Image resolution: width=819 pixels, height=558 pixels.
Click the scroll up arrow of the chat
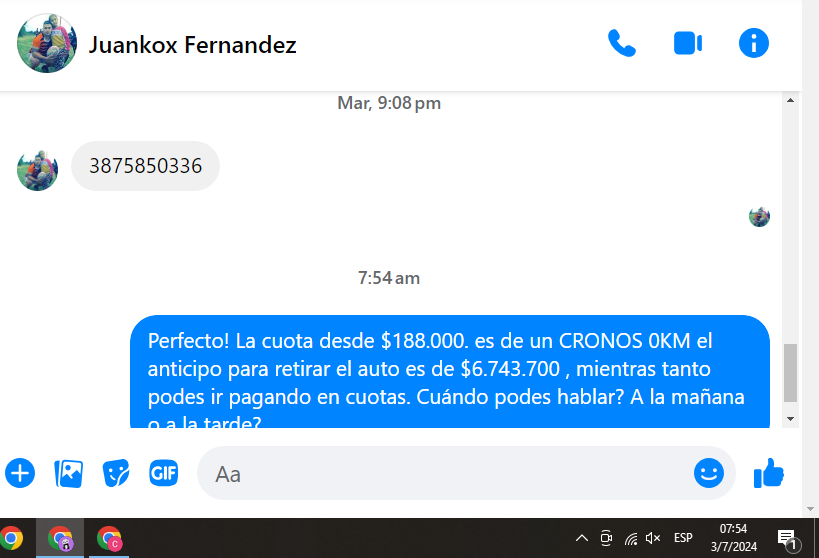790,101
